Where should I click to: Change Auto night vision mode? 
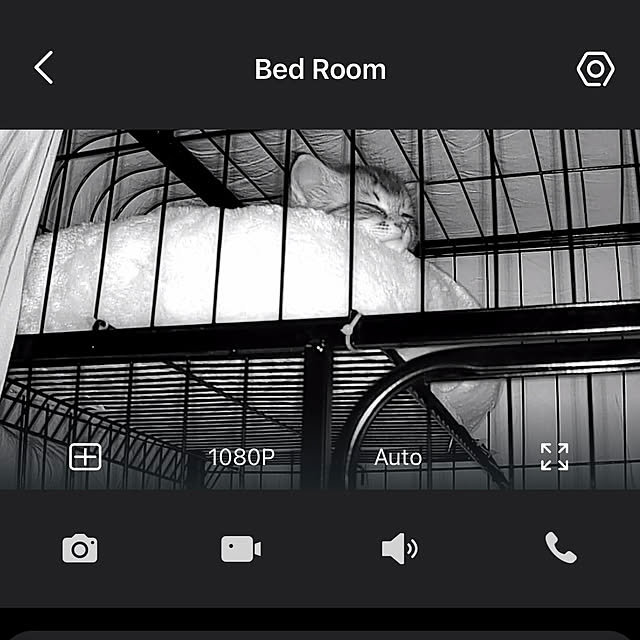pos(398,457)
